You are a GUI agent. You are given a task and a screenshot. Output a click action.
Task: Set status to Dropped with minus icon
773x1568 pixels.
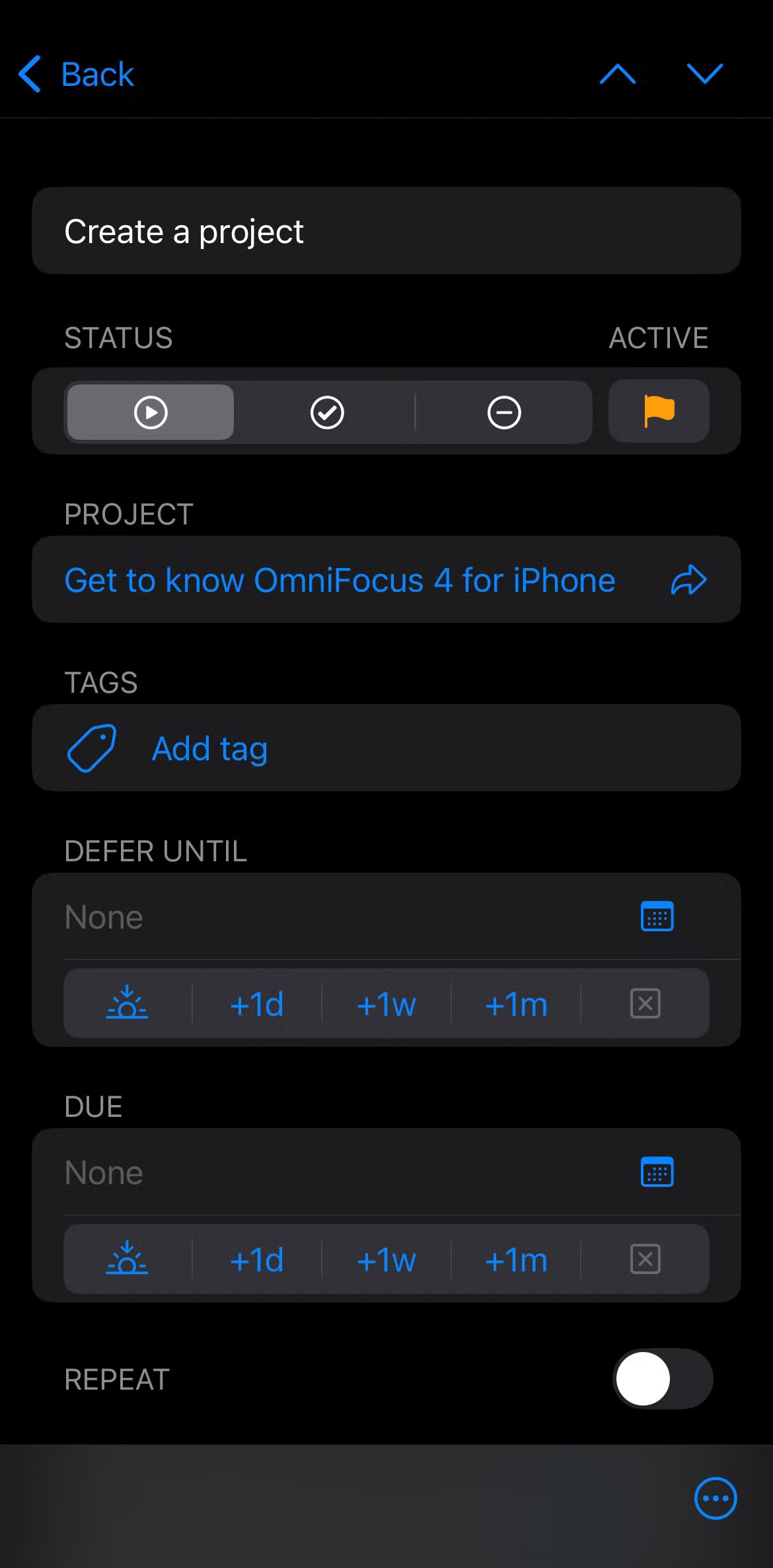[x=504, y=413]
